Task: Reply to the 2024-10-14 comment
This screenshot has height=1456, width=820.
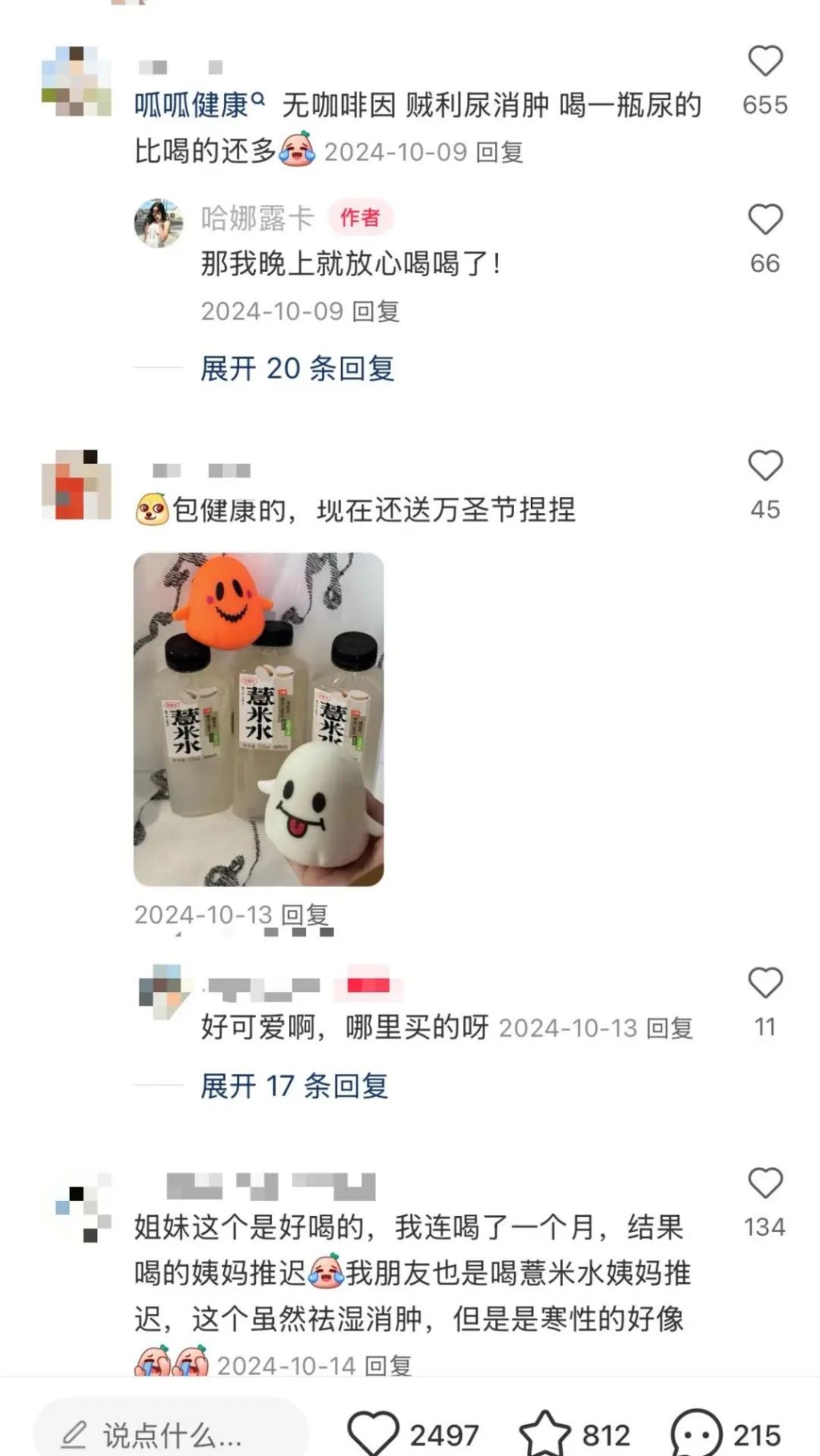Action: tap(387, 1366)
